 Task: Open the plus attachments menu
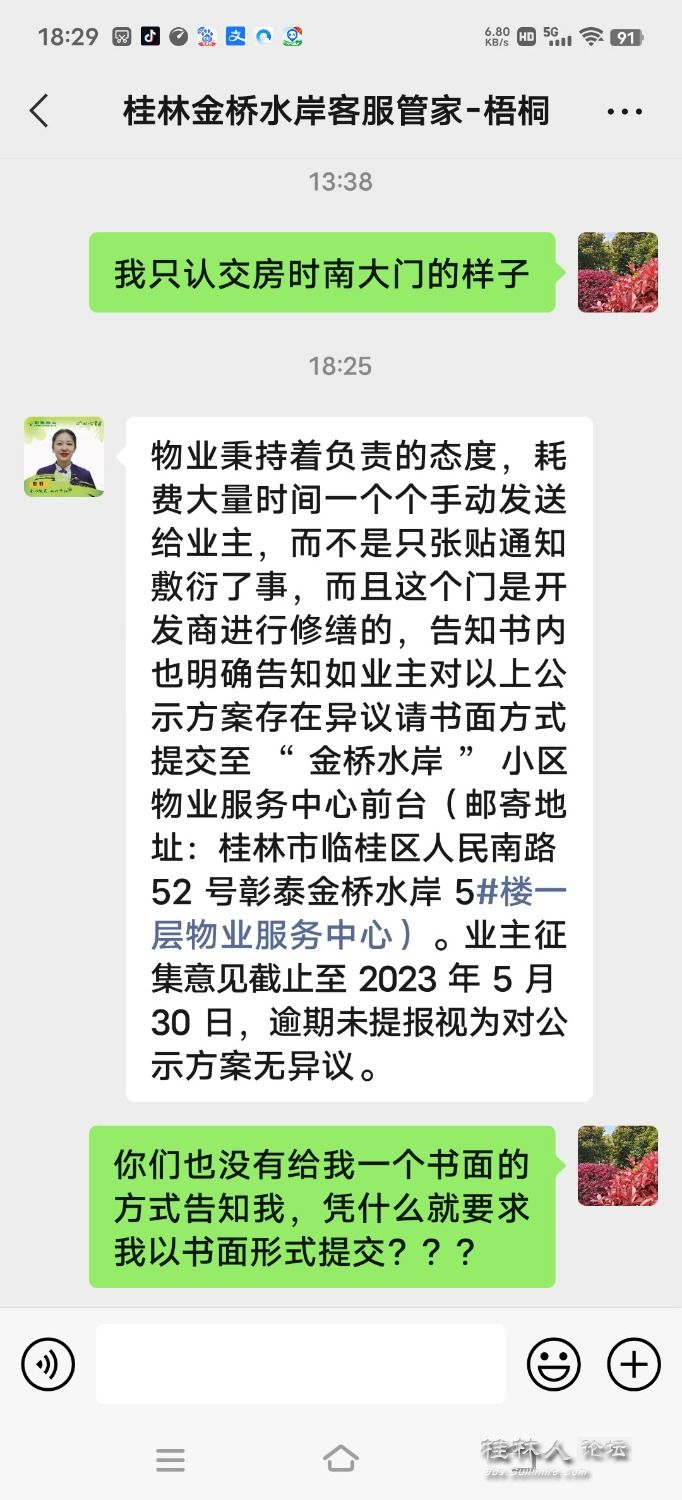[x=634, y=1364]
